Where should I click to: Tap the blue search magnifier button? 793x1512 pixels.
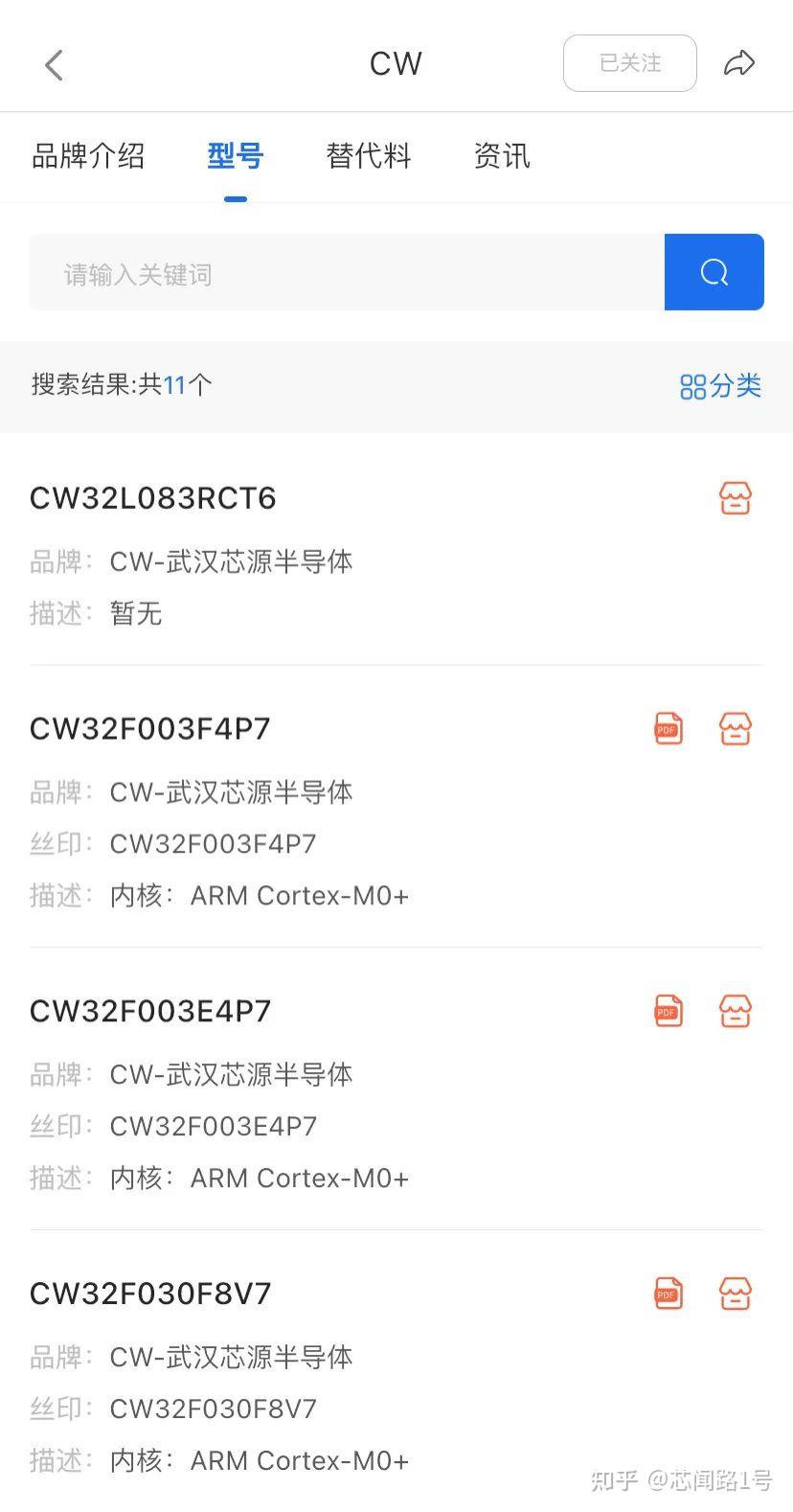pos(714,272)
